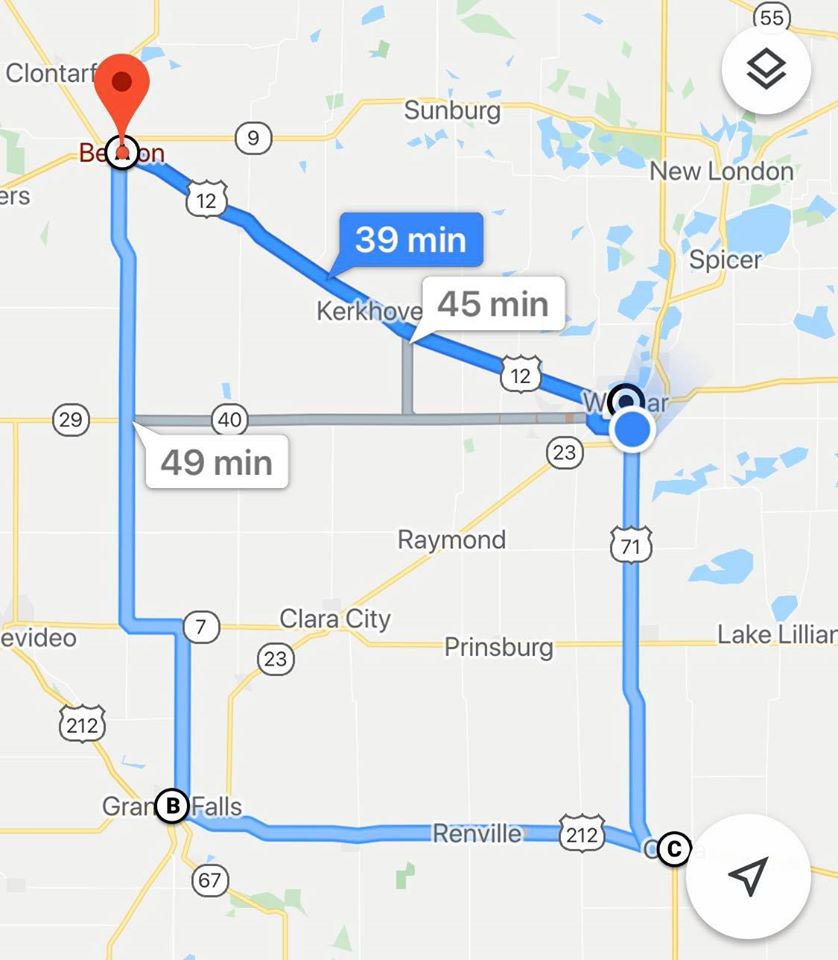Tap waypoint B at Granite Falls
Screen dimensions: 838x960
[x=172, y=805]
